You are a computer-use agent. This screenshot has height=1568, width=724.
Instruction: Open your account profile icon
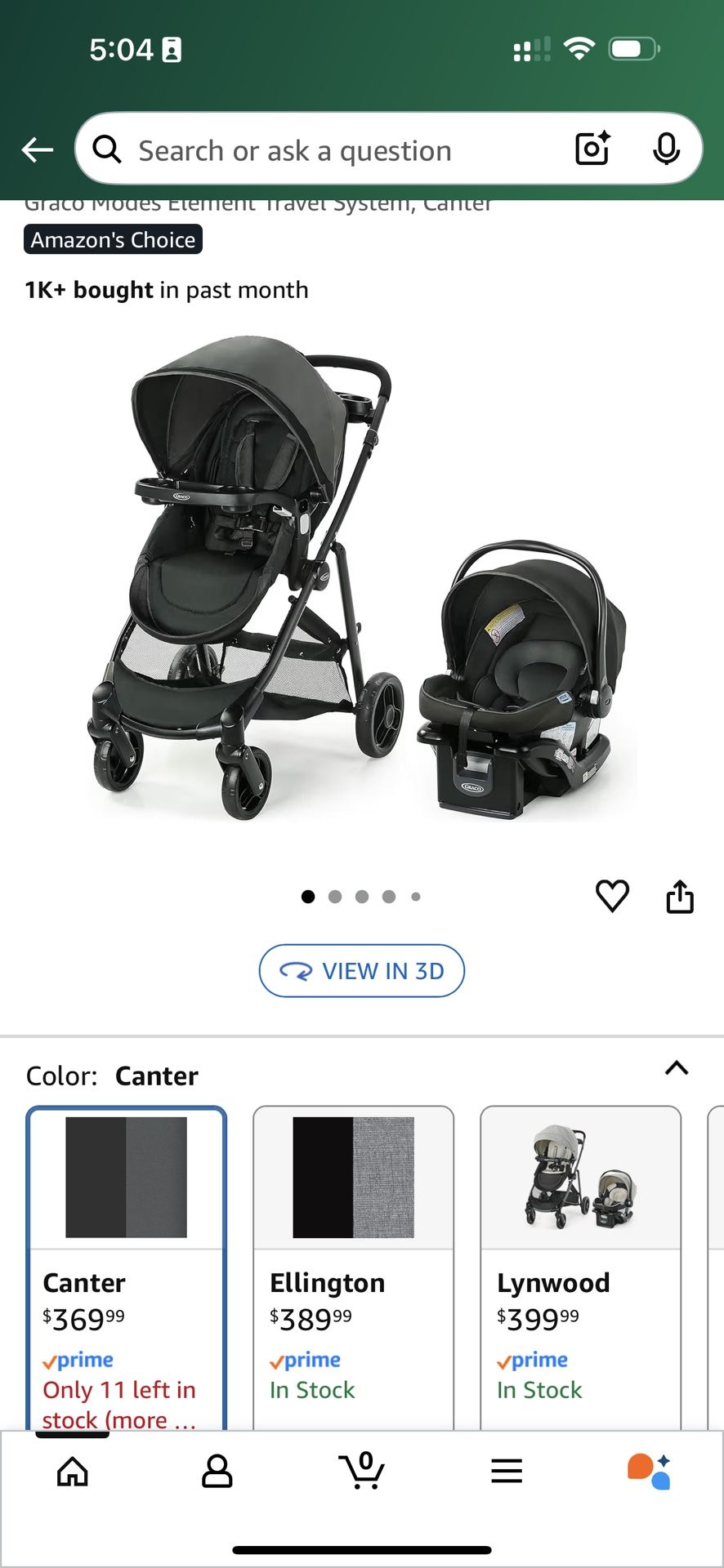[x=217, y=1472]
